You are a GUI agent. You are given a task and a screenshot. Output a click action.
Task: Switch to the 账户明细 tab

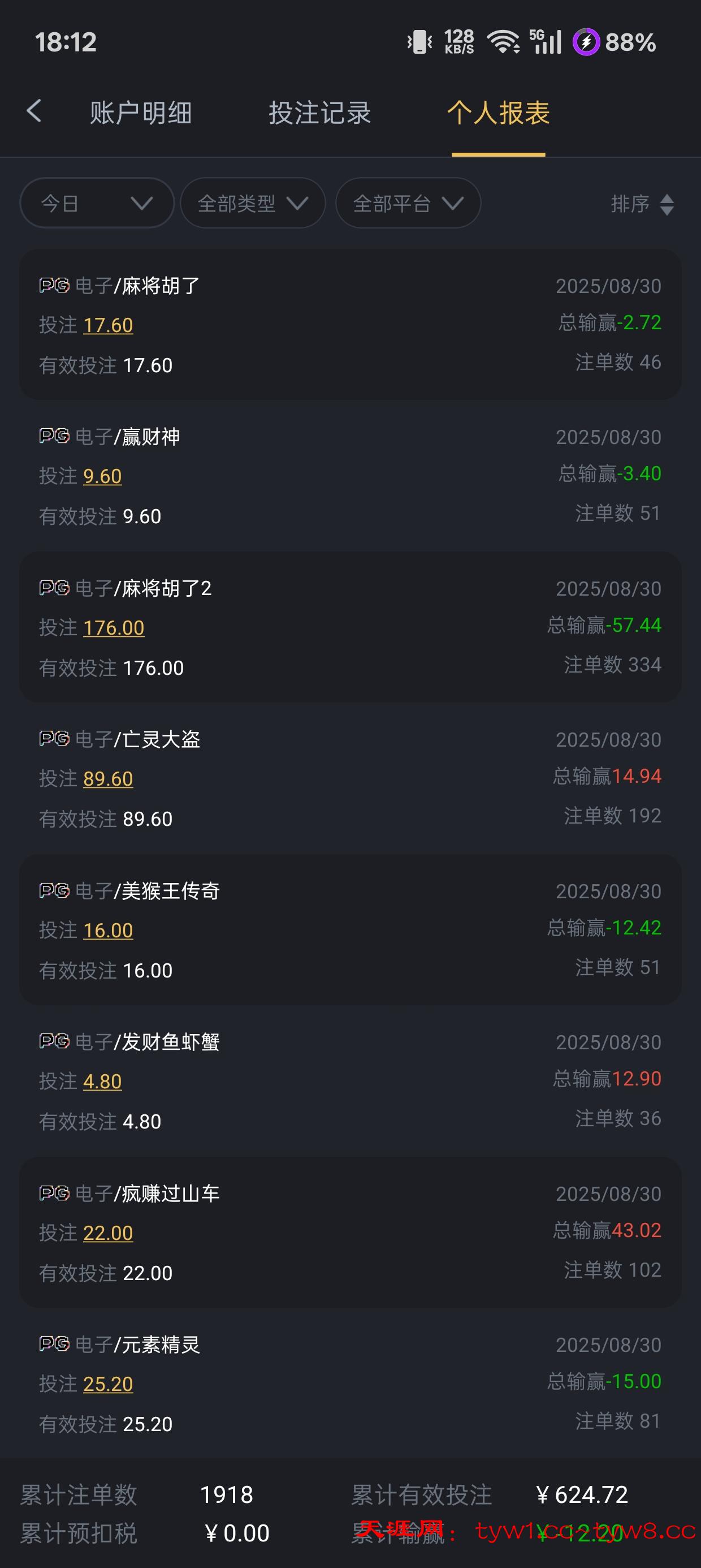pos(141,113)
